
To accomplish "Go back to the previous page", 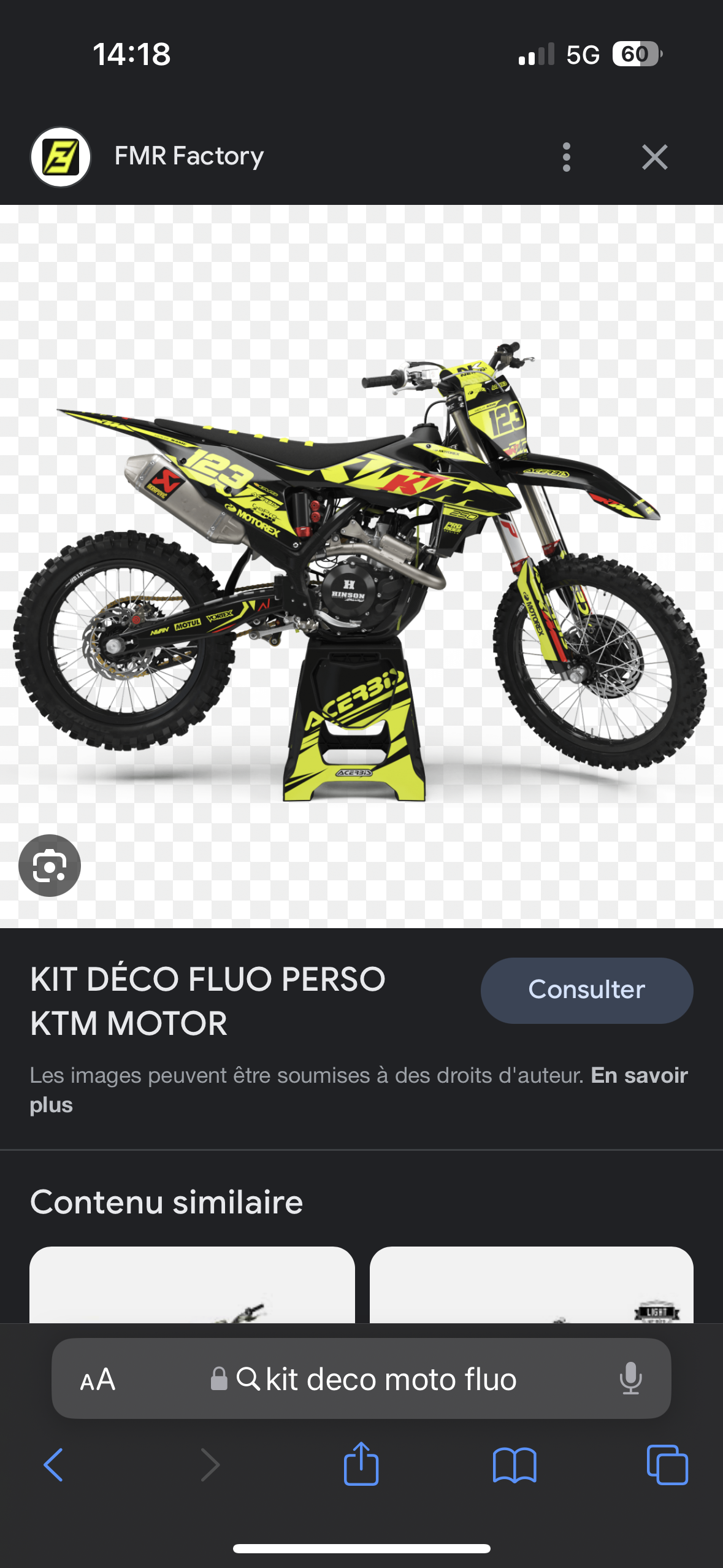I will [x=54, y=1465].
